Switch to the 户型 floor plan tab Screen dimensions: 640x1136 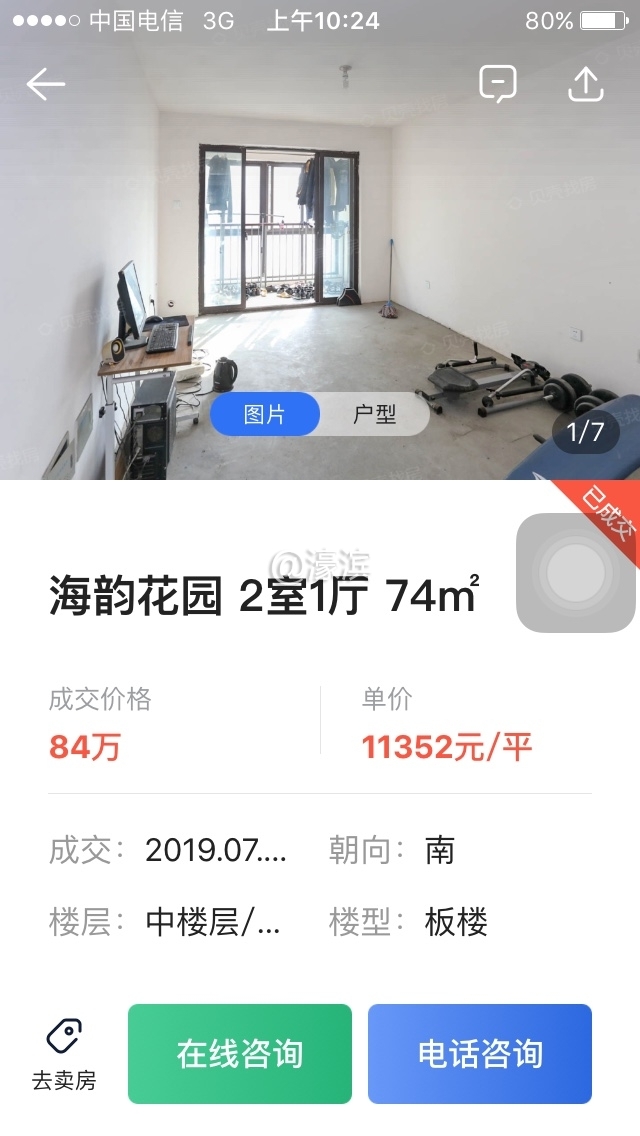coord(375,414)
